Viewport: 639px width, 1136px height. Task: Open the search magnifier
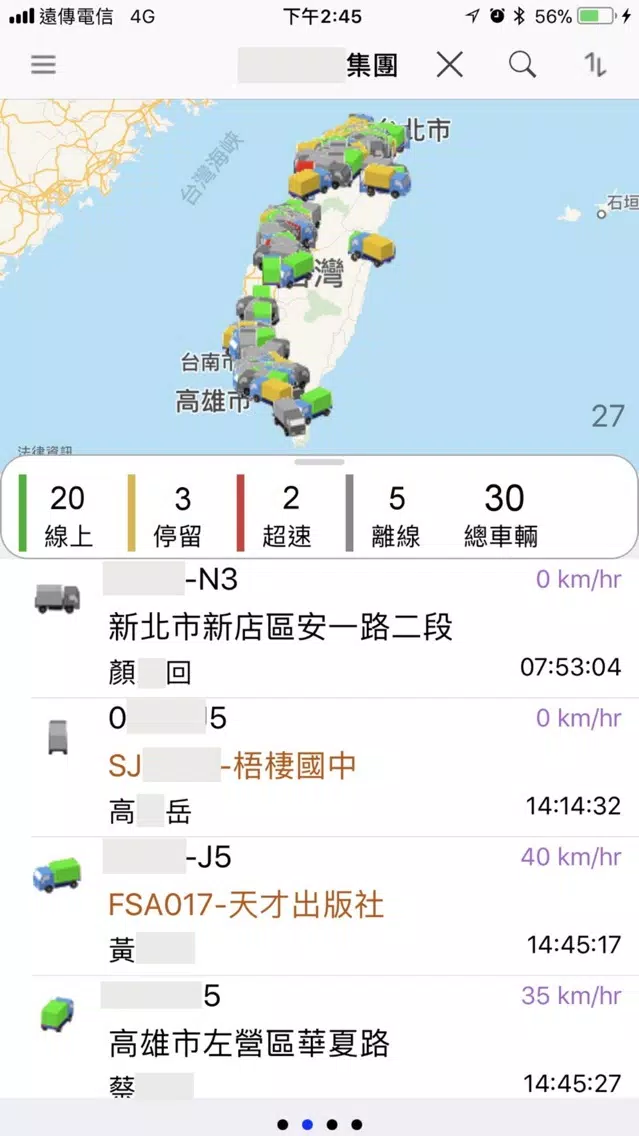[522, 65]
